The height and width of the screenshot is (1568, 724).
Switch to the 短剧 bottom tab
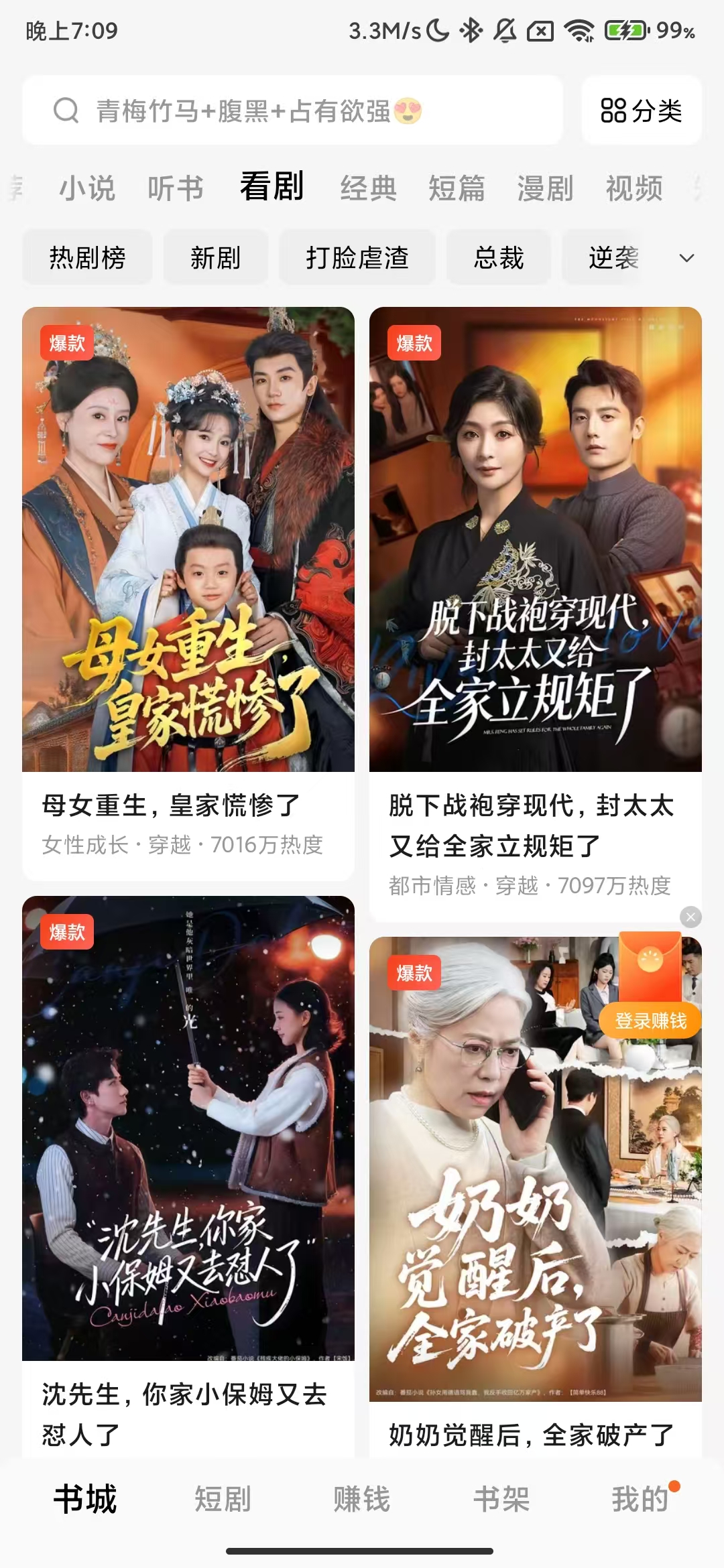point(223,1499)
